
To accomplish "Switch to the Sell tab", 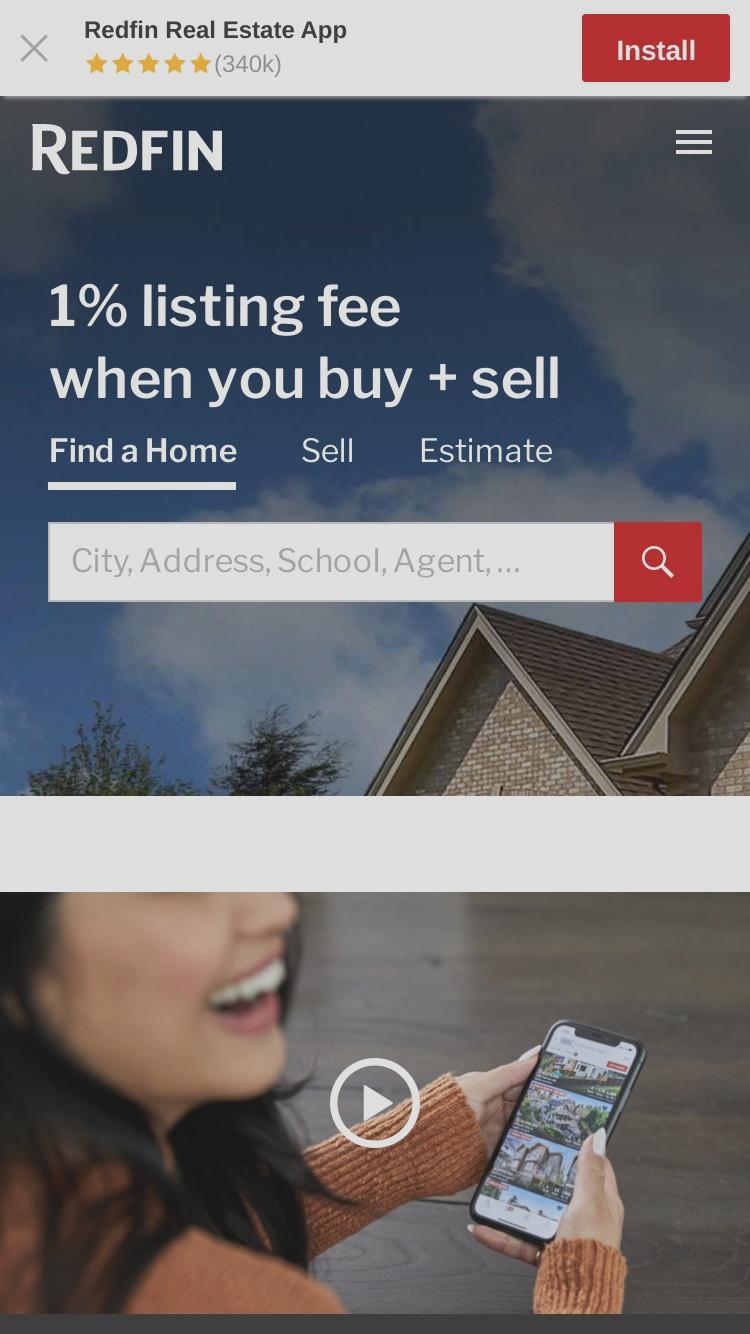I will pyautogui.click(x=328, y=451).
